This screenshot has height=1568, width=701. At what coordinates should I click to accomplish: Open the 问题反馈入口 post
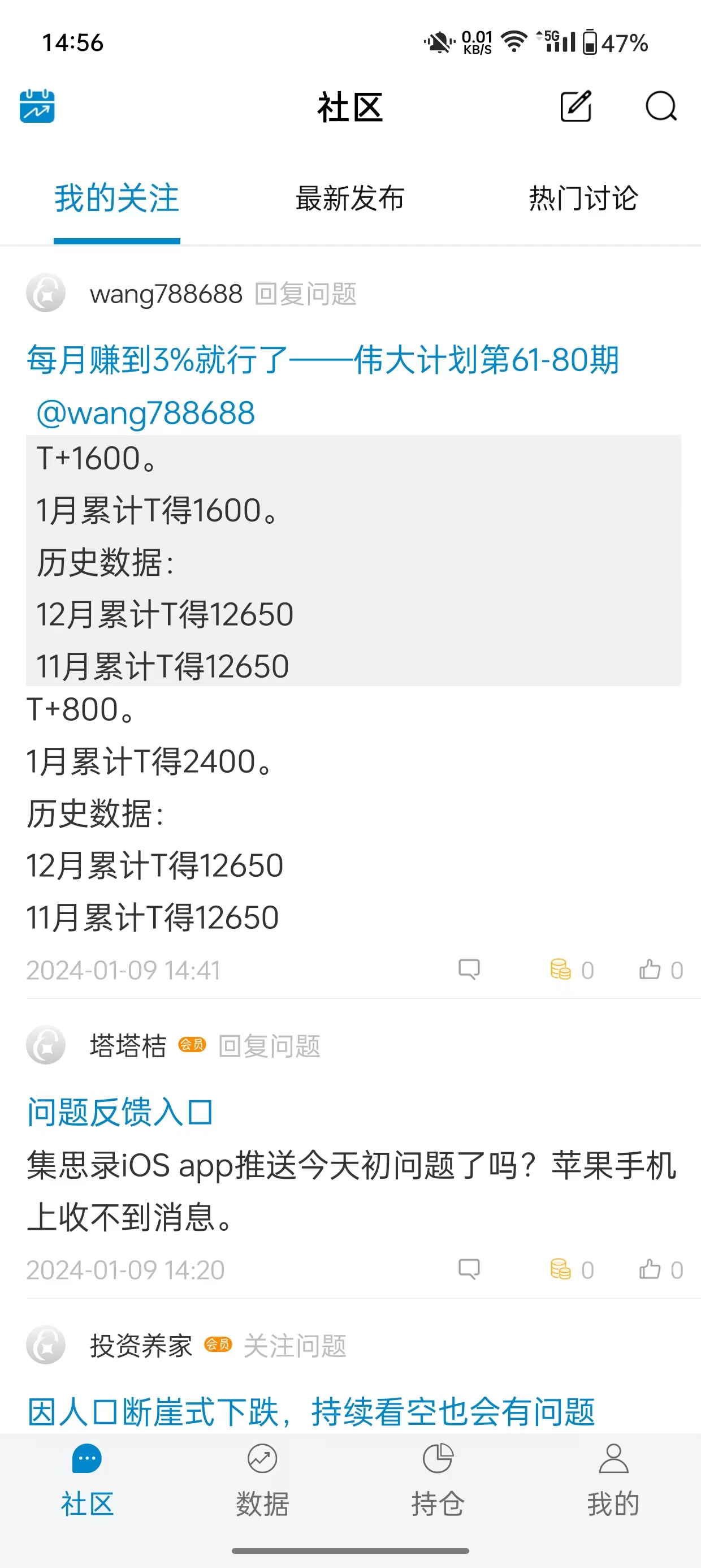click(x=120, y=1113)
